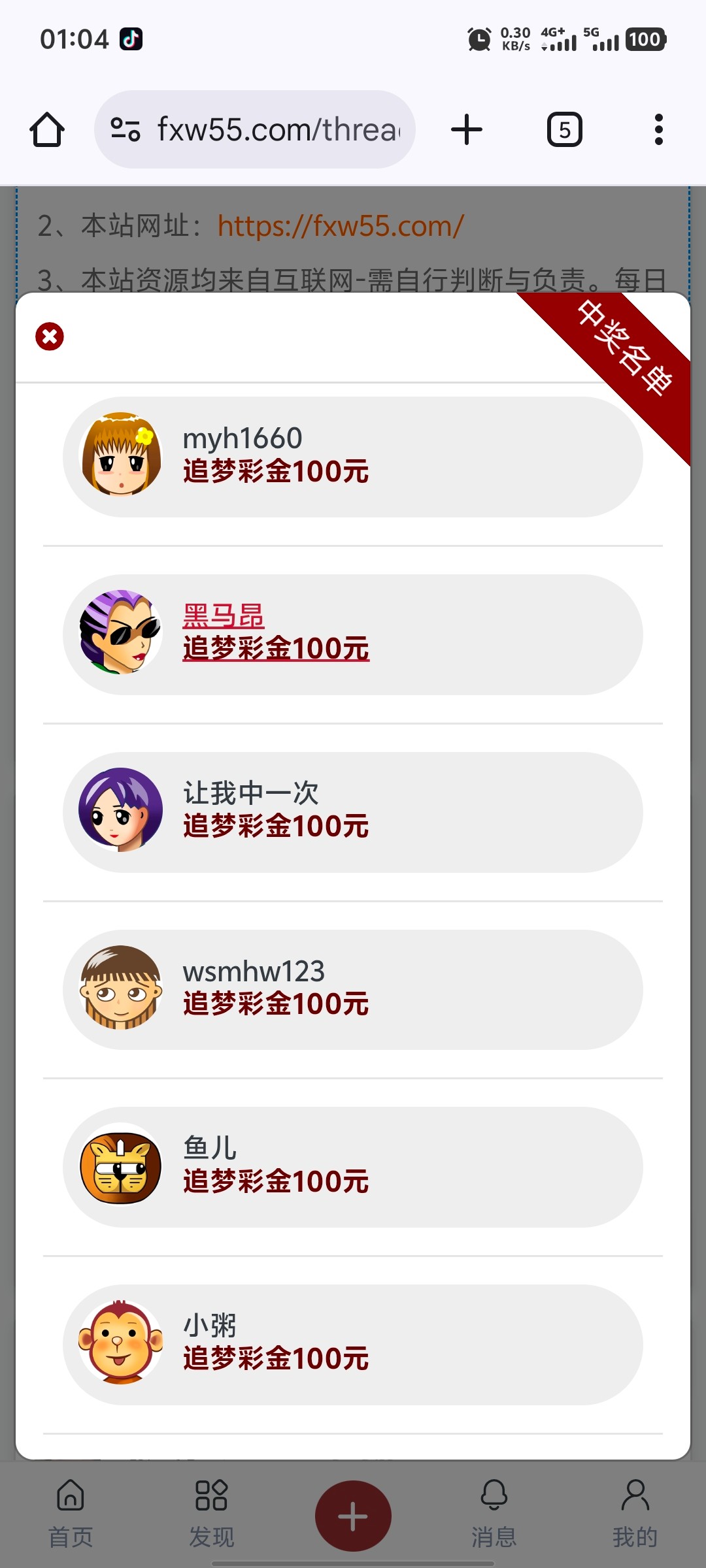This screenshot has width=706, height=1568.
Task: Open the browser home page
Action: tap(47, 129)
